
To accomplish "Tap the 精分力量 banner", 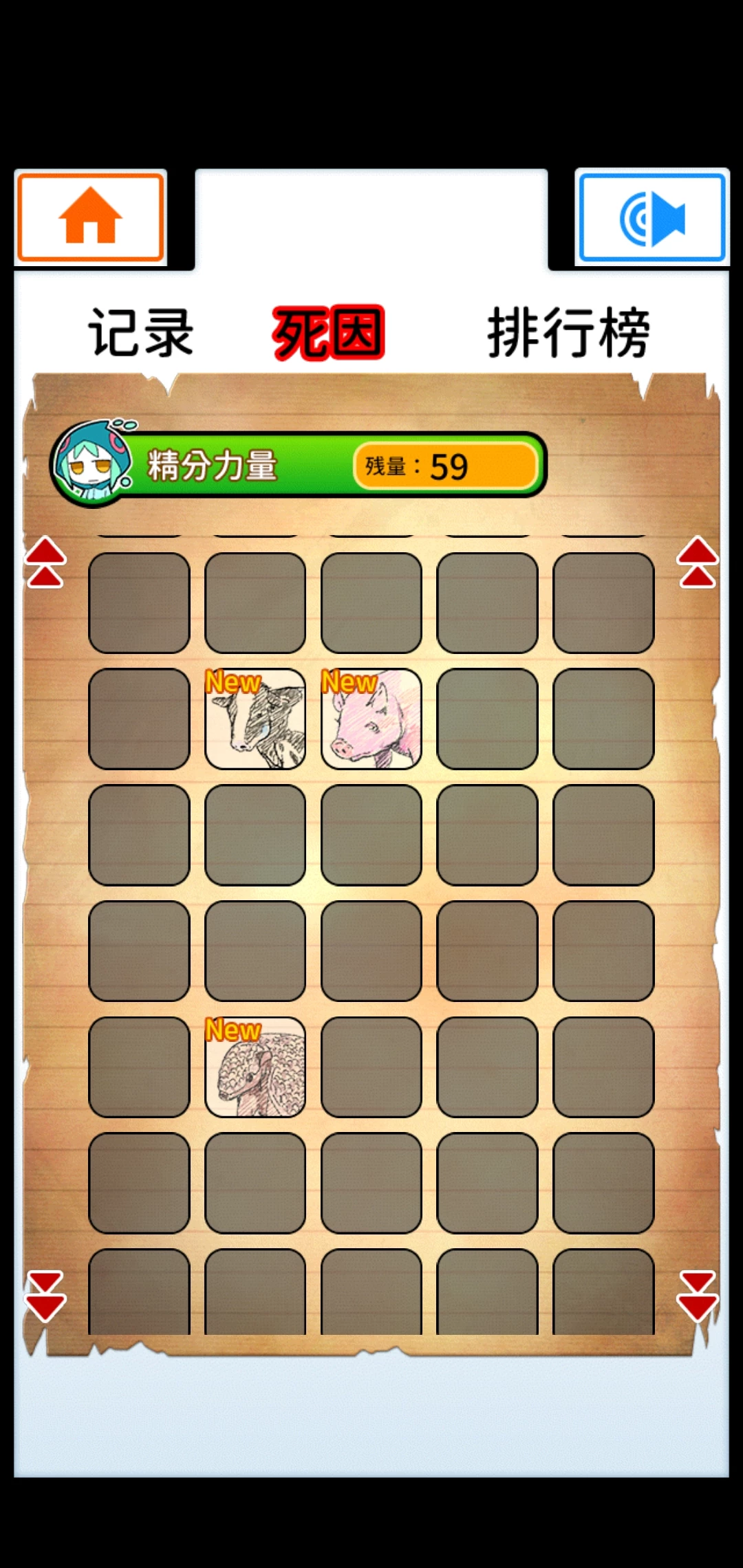I will coord(299,466).
